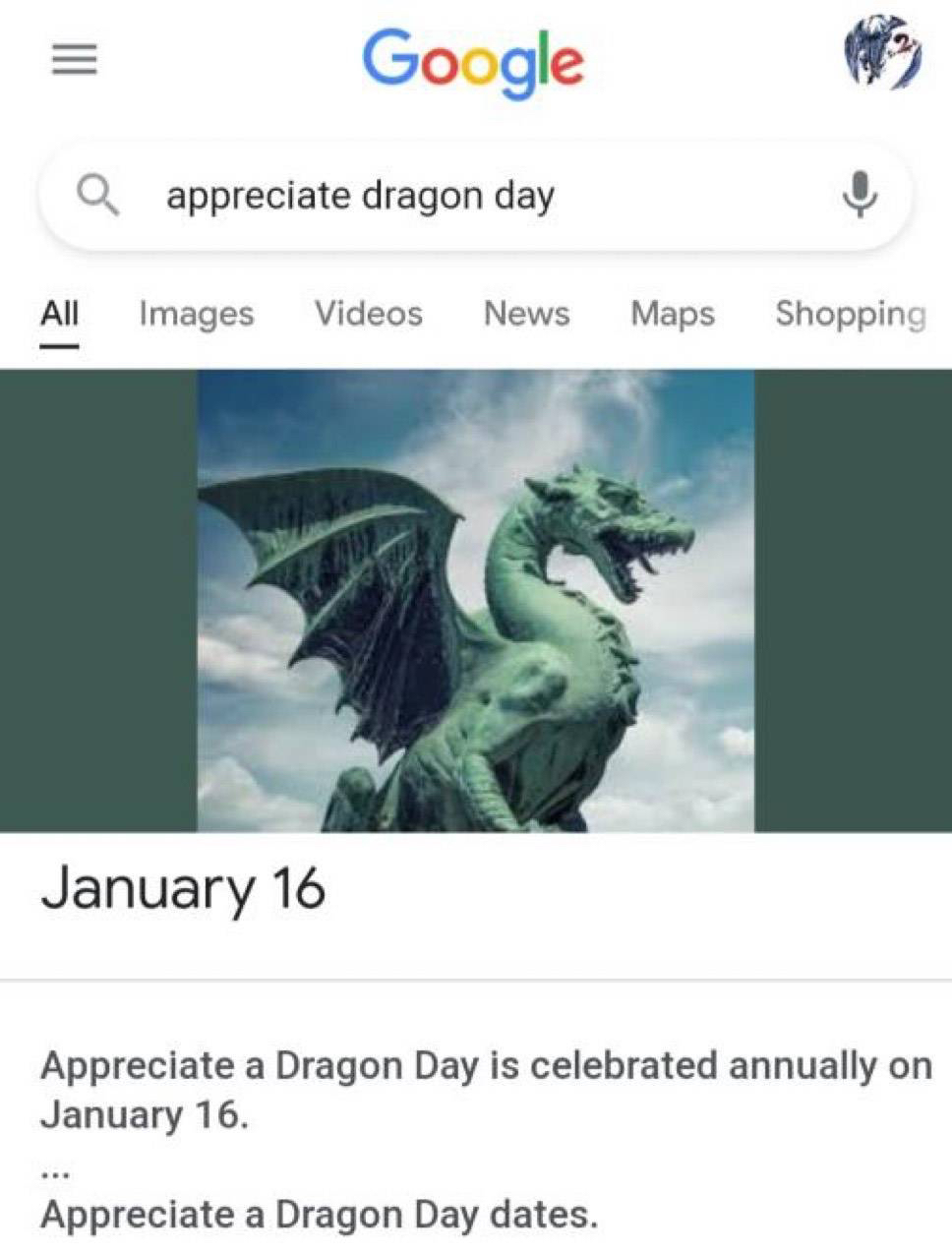Switch to the News tab
This screenshot has height=1254, width=952.
[x=526, y=314]
